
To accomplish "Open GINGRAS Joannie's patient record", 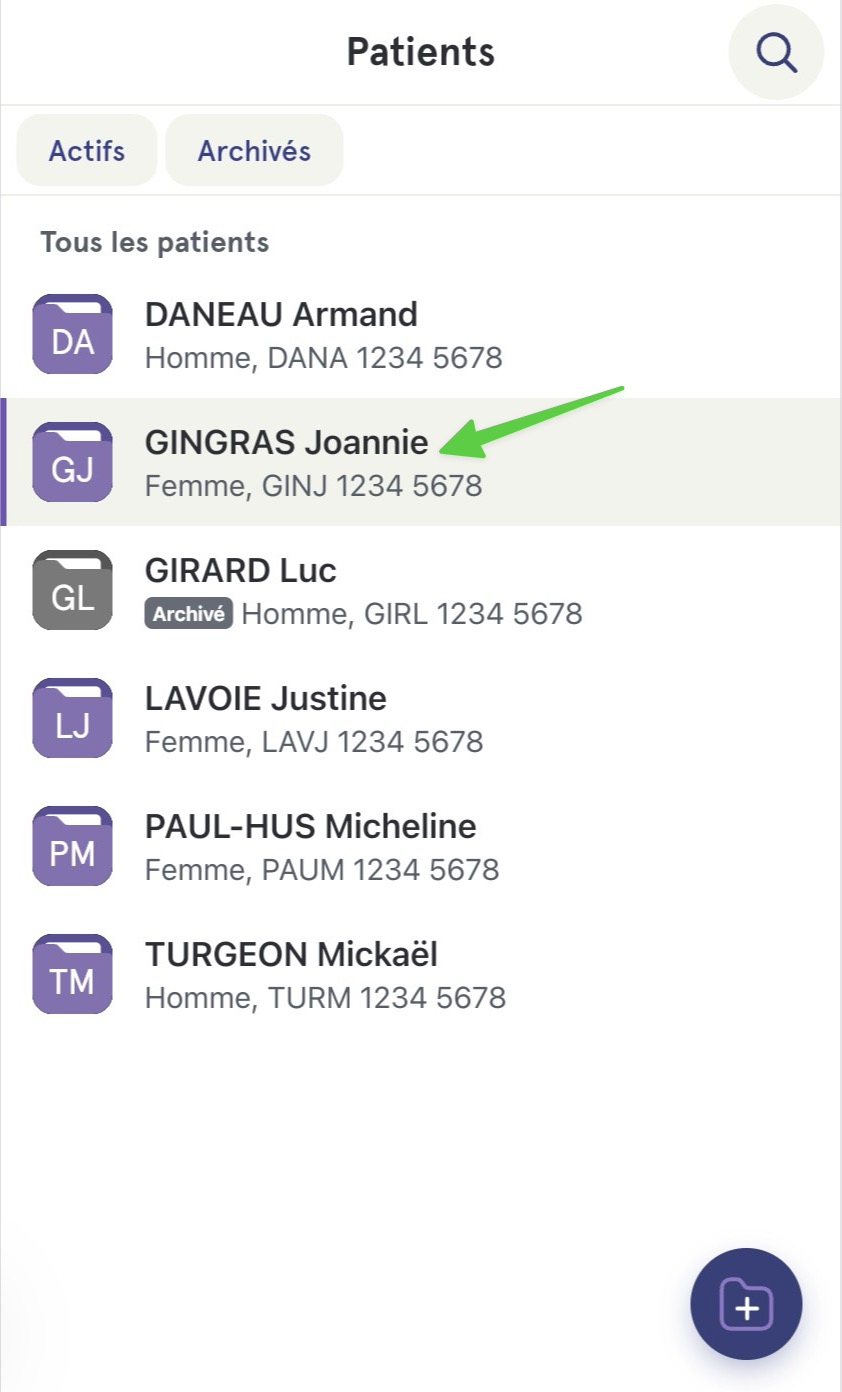I will 421,462.
